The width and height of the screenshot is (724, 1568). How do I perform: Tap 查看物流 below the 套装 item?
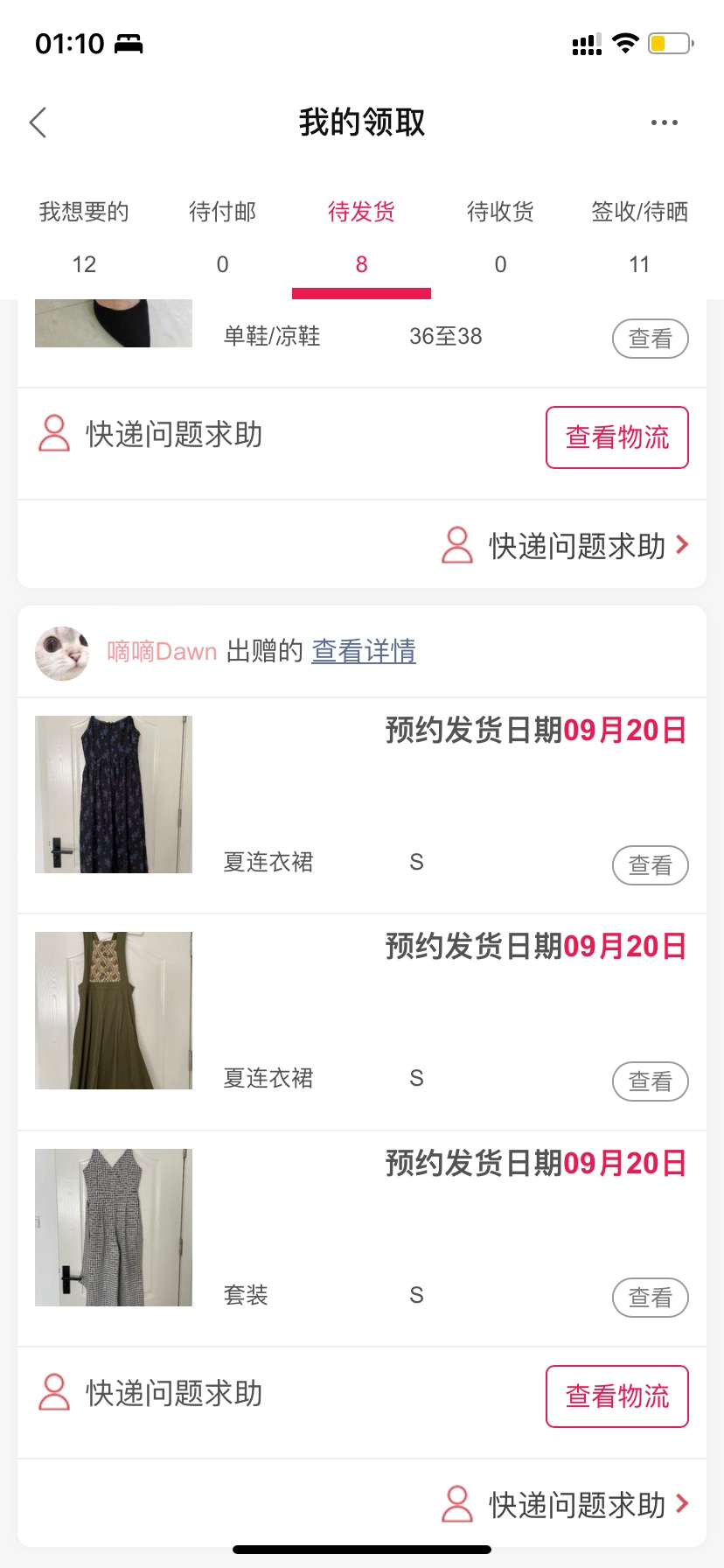click(617, 1396)
